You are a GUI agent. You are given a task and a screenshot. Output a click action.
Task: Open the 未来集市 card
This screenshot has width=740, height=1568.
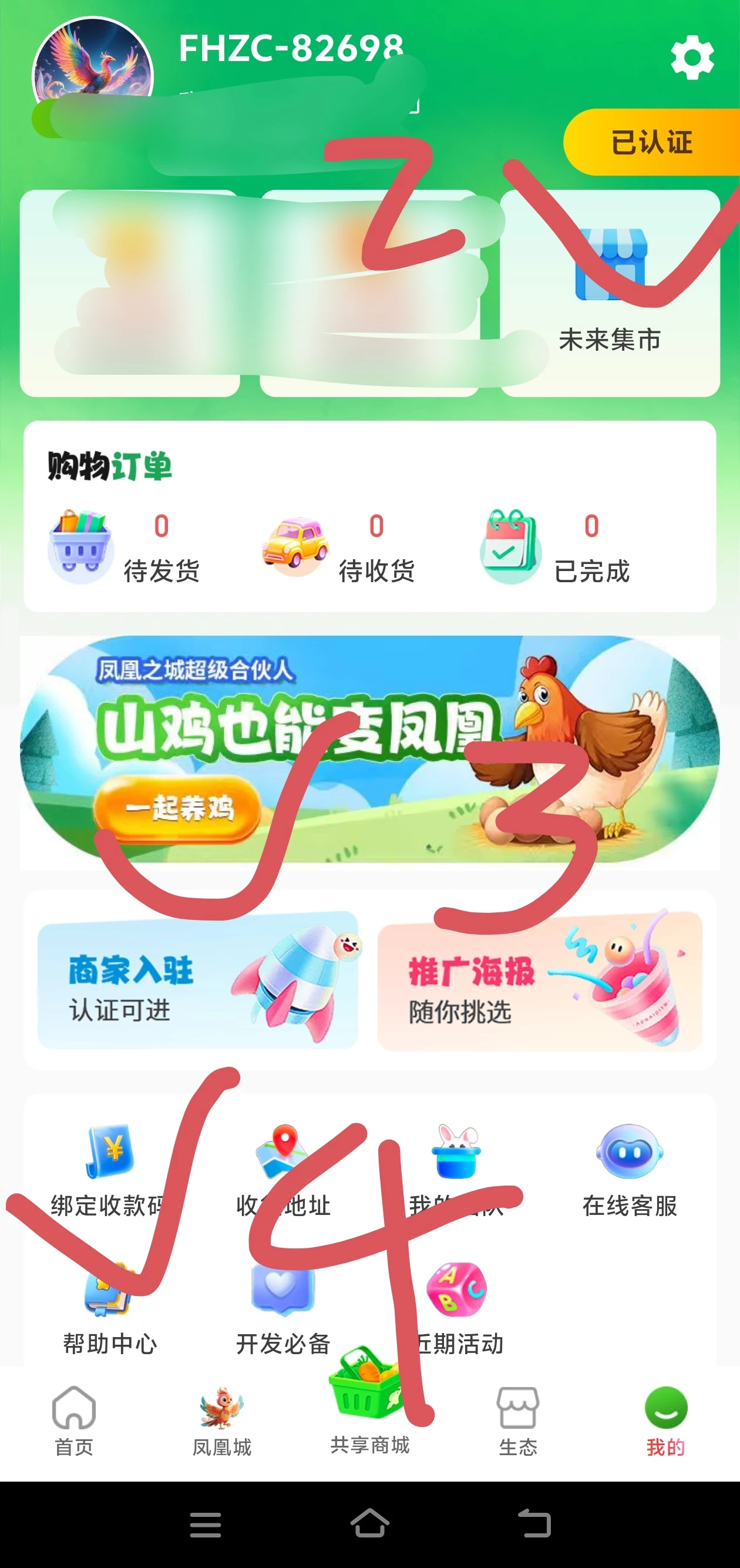click(610, 293)
